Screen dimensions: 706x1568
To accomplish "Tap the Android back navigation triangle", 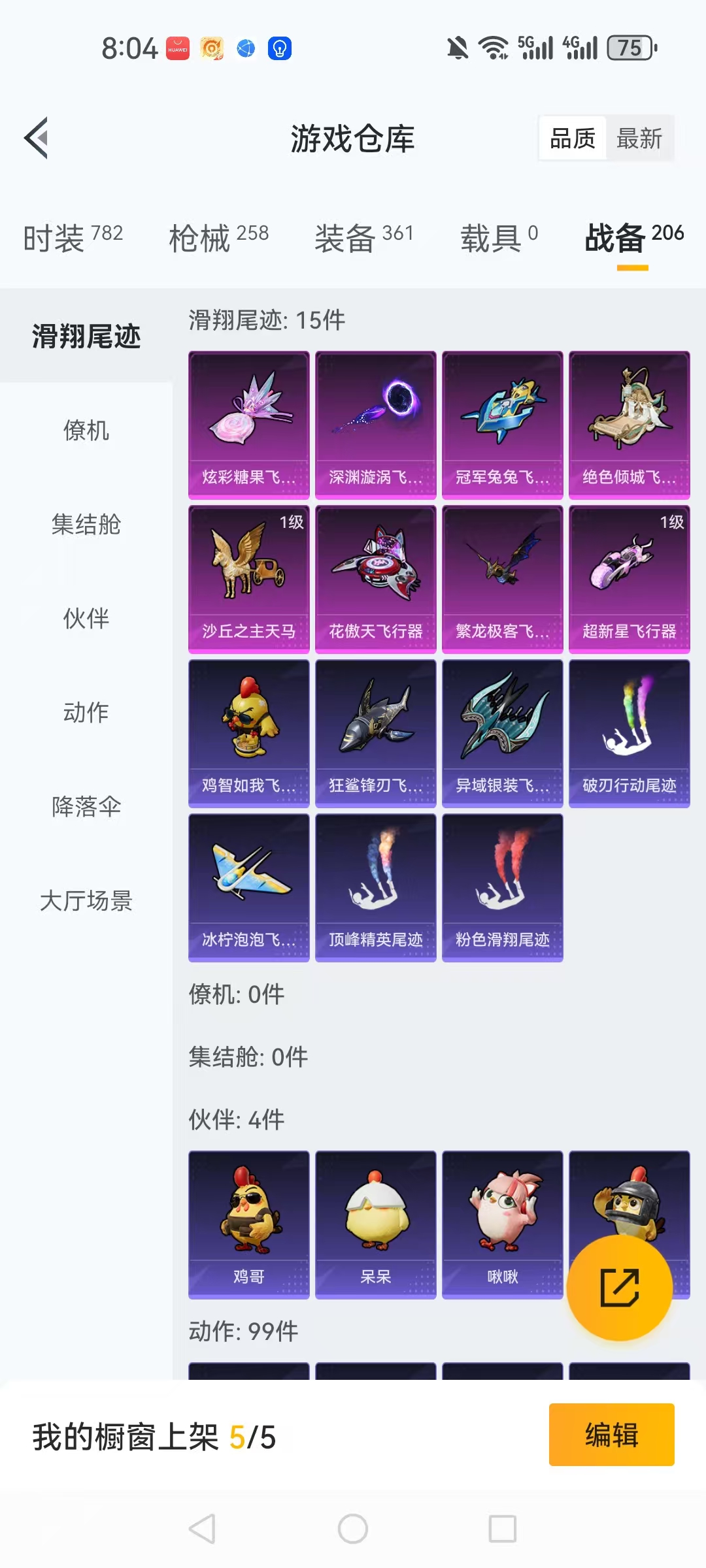I will (x=200, y=1527).
